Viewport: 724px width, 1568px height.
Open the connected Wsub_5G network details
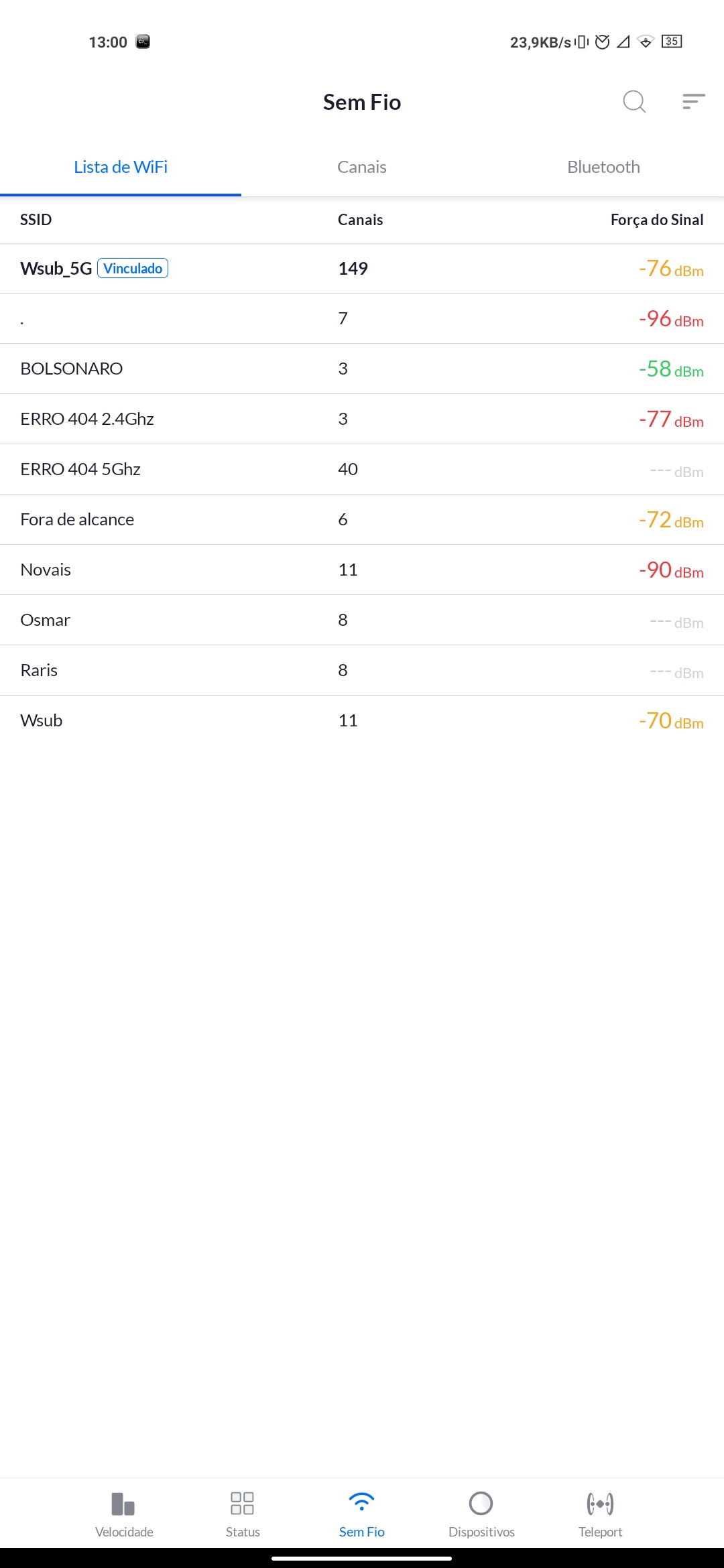pyautogui.click(x=362, y=269)
